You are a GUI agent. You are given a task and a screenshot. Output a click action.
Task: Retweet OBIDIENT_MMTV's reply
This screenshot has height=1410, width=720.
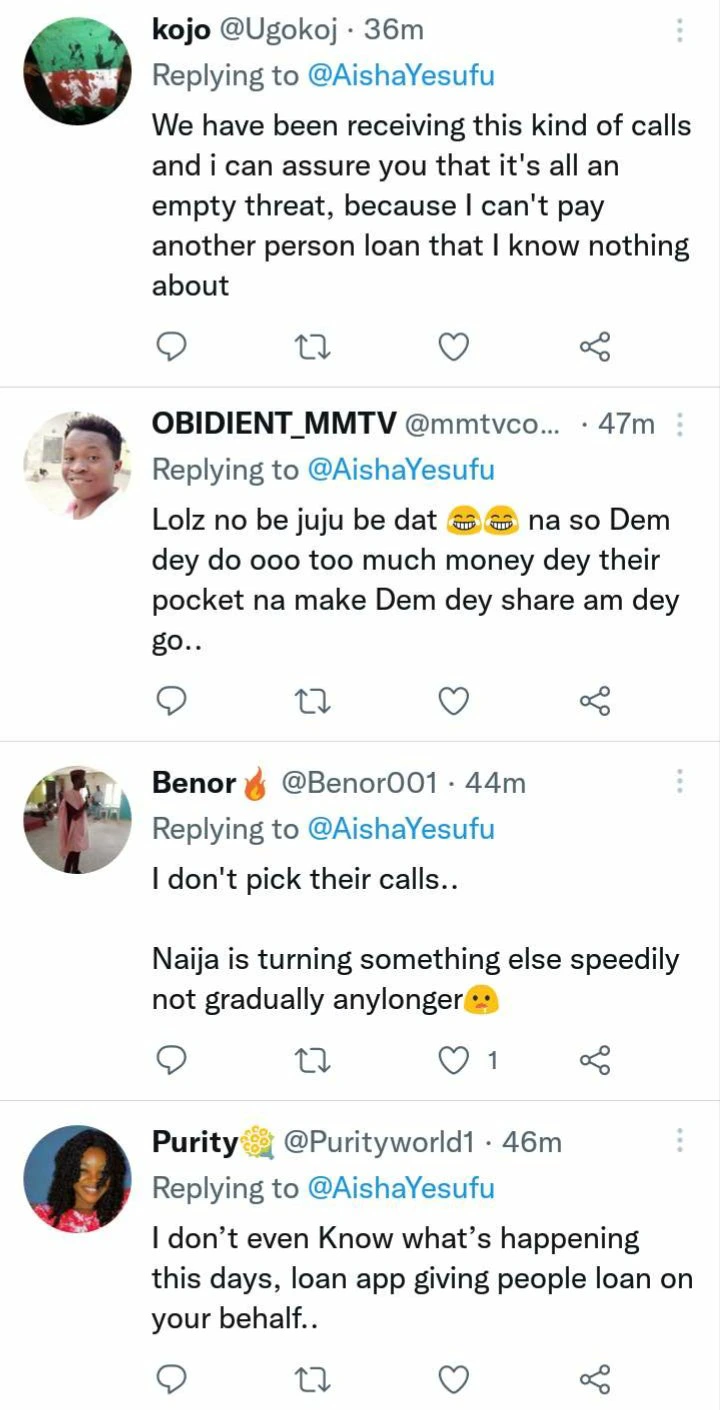click(x=314, y=703)
